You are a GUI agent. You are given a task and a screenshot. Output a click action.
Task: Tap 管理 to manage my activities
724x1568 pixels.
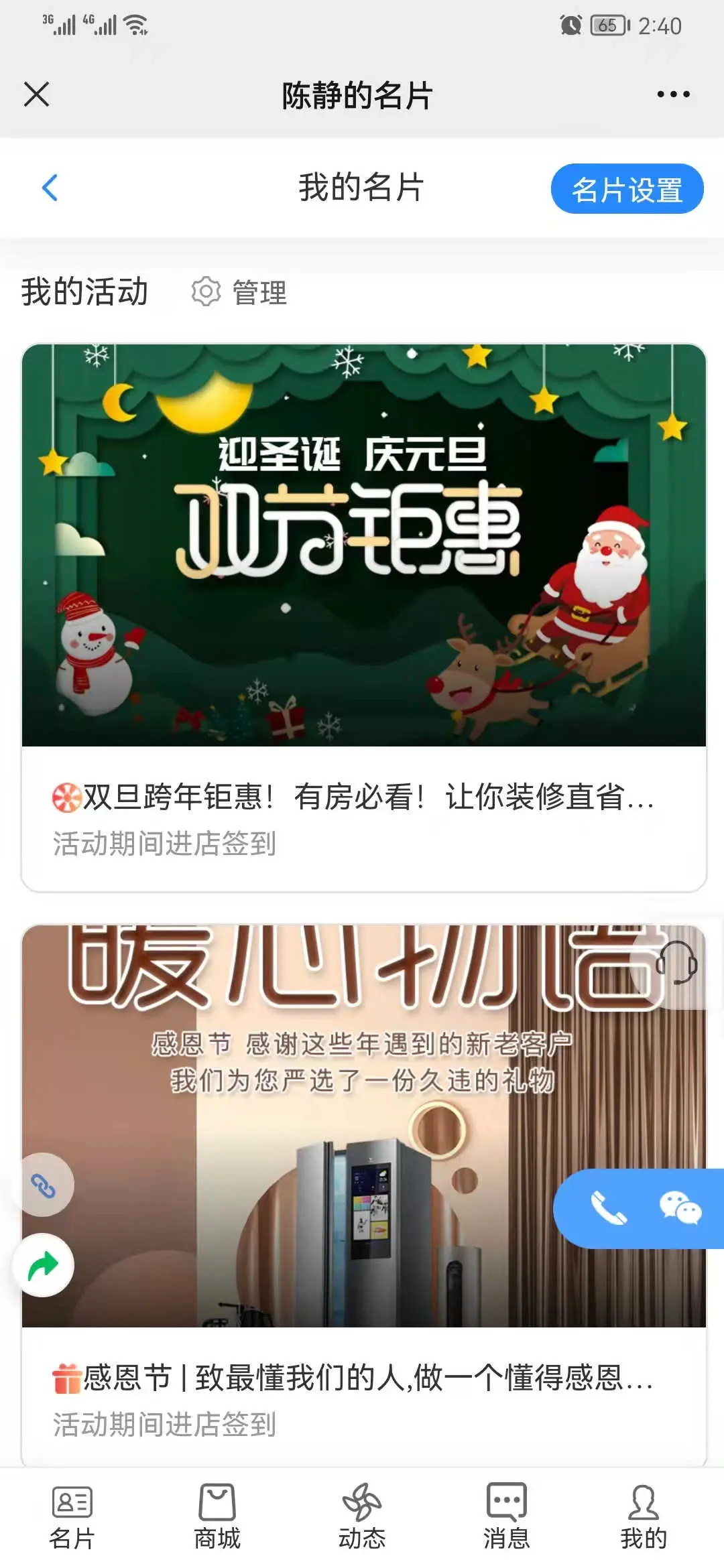pyautogui.click(x=240, y=292)
